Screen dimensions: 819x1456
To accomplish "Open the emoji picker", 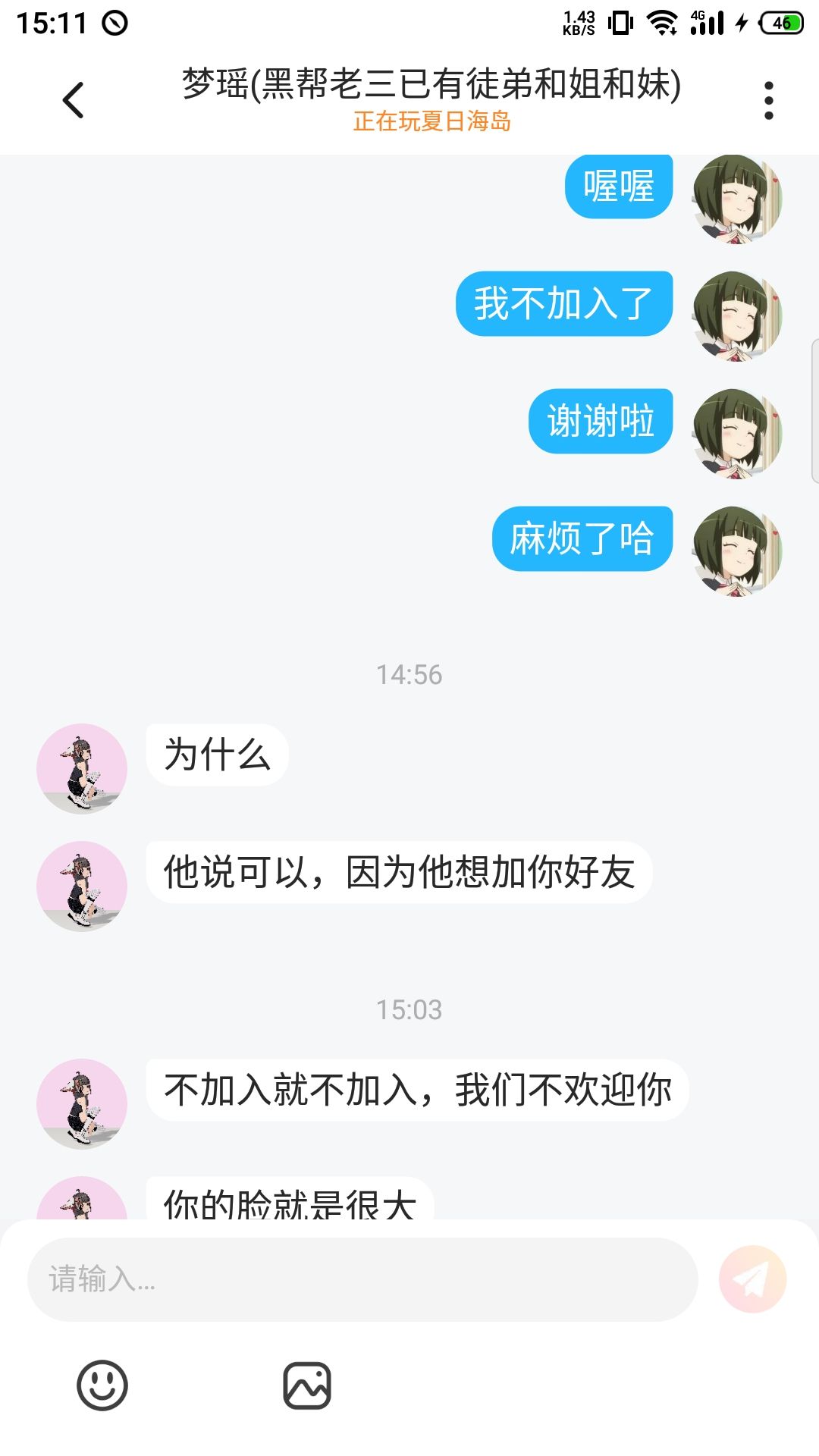I will pos(102,1385).
